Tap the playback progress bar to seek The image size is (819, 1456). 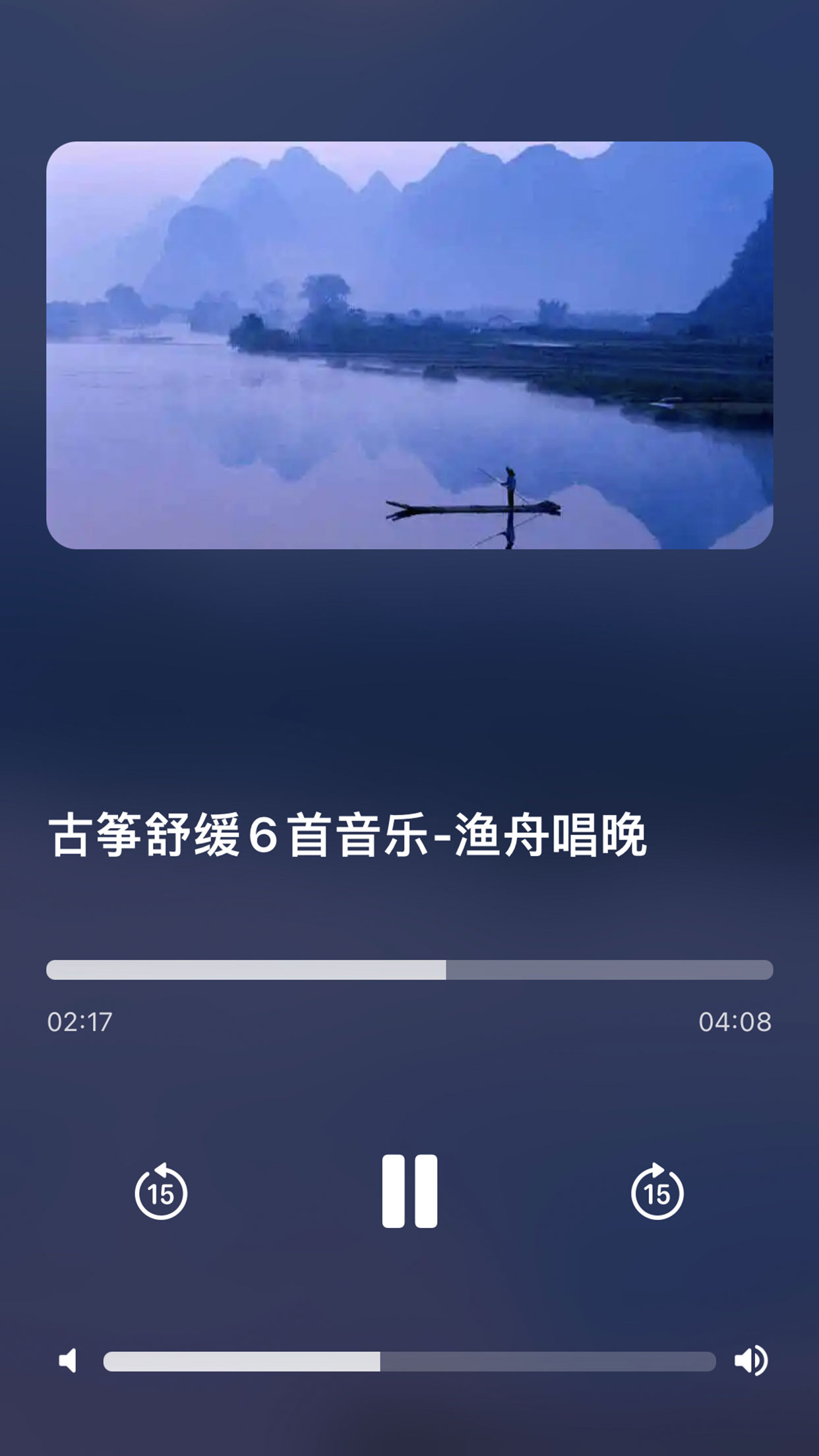[409, 969]
